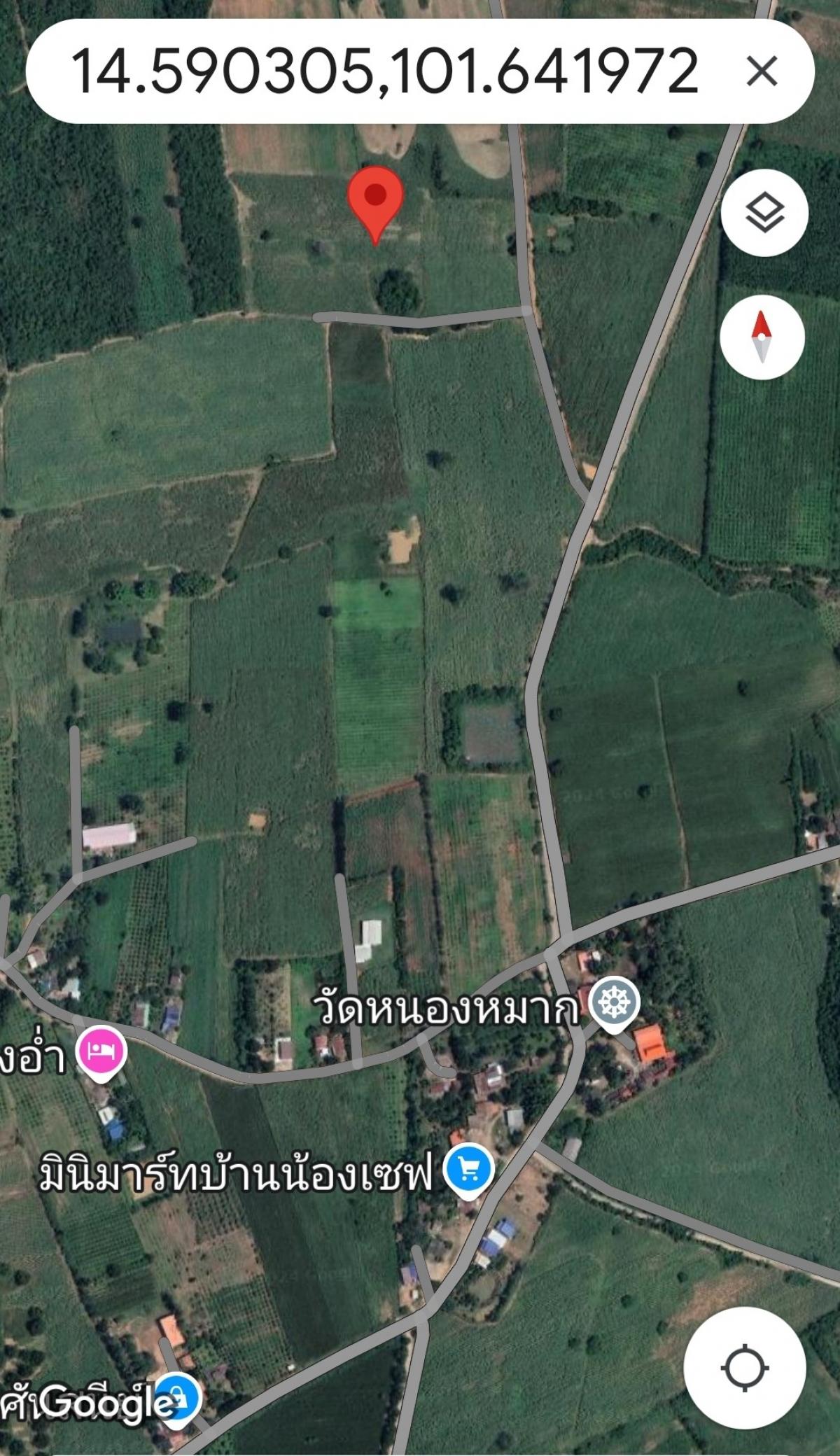Center map on my location
The height and width of the screenshot is (1456, 840).
pos(745,1367)
